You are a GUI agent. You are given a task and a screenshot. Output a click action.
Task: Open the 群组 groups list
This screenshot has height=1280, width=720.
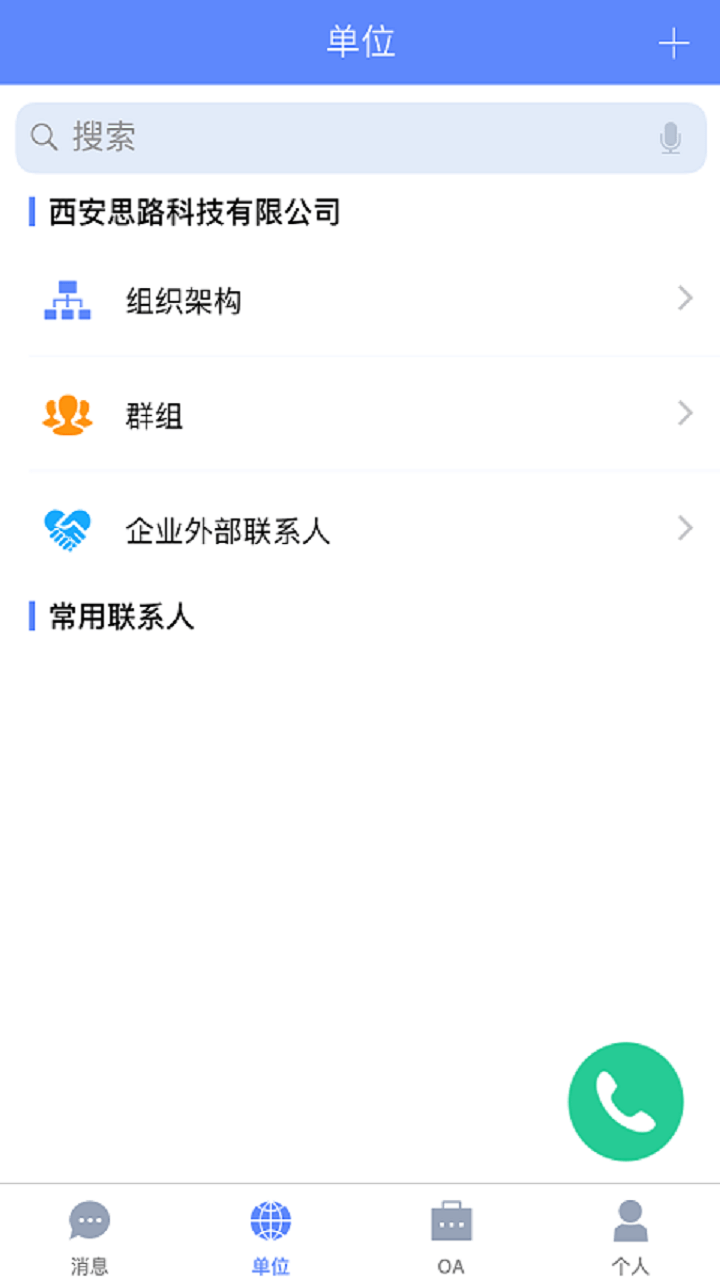tap(360, 415)
